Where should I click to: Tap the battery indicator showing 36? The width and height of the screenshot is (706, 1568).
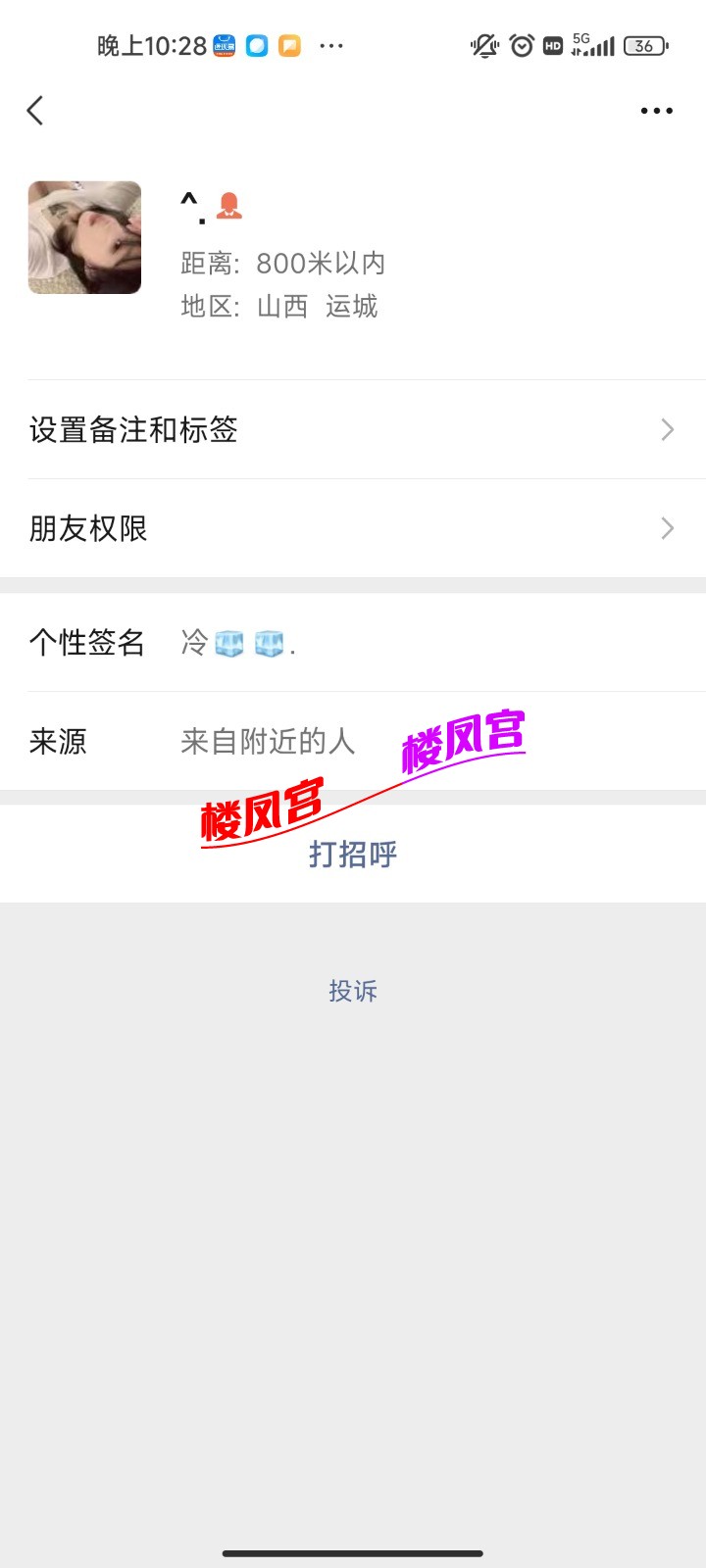pos(644,45)
